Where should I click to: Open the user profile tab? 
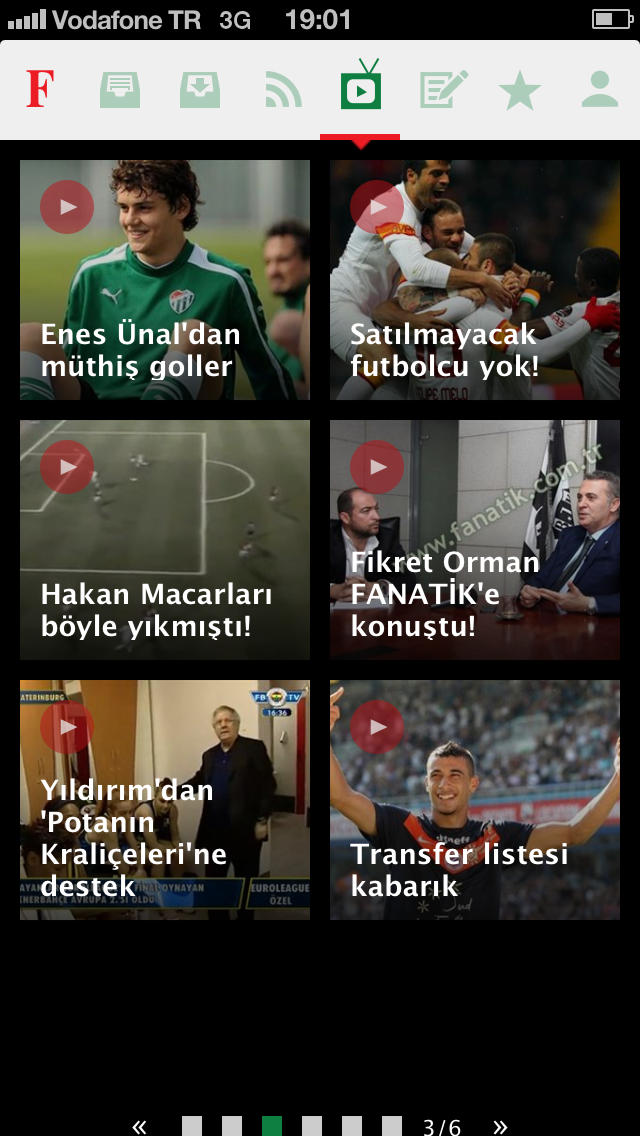[x=599, y=90]
